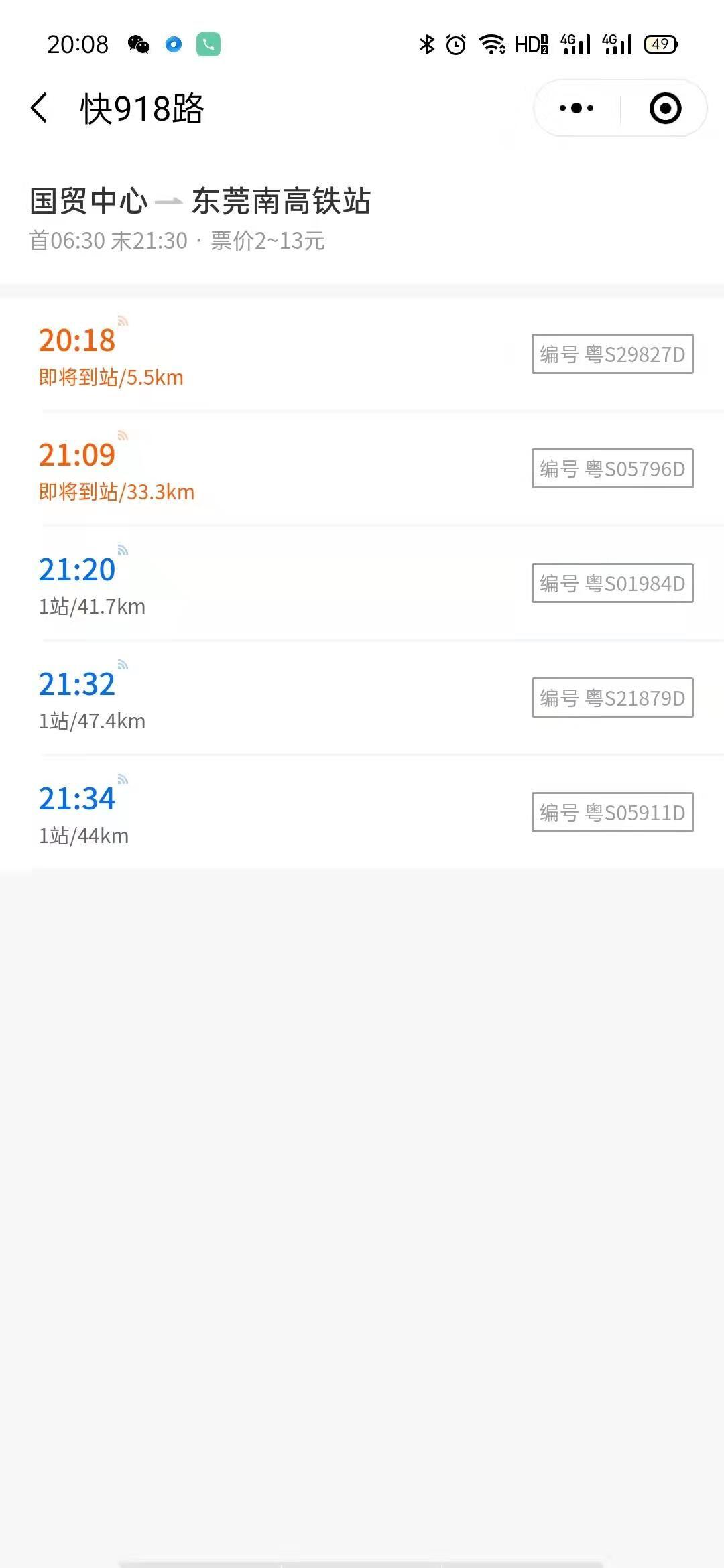Open the 21:34 bus departure row
The width and height of the screenshot is (724, 1568).
362,812
